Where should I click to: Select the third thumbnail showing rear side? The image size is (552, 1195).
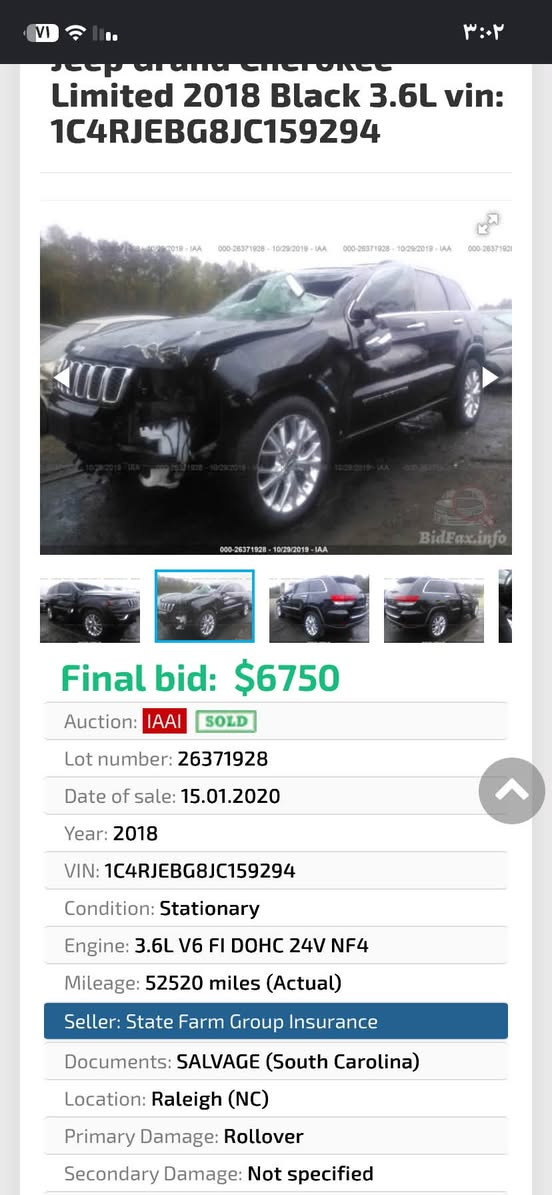[319, 608]
